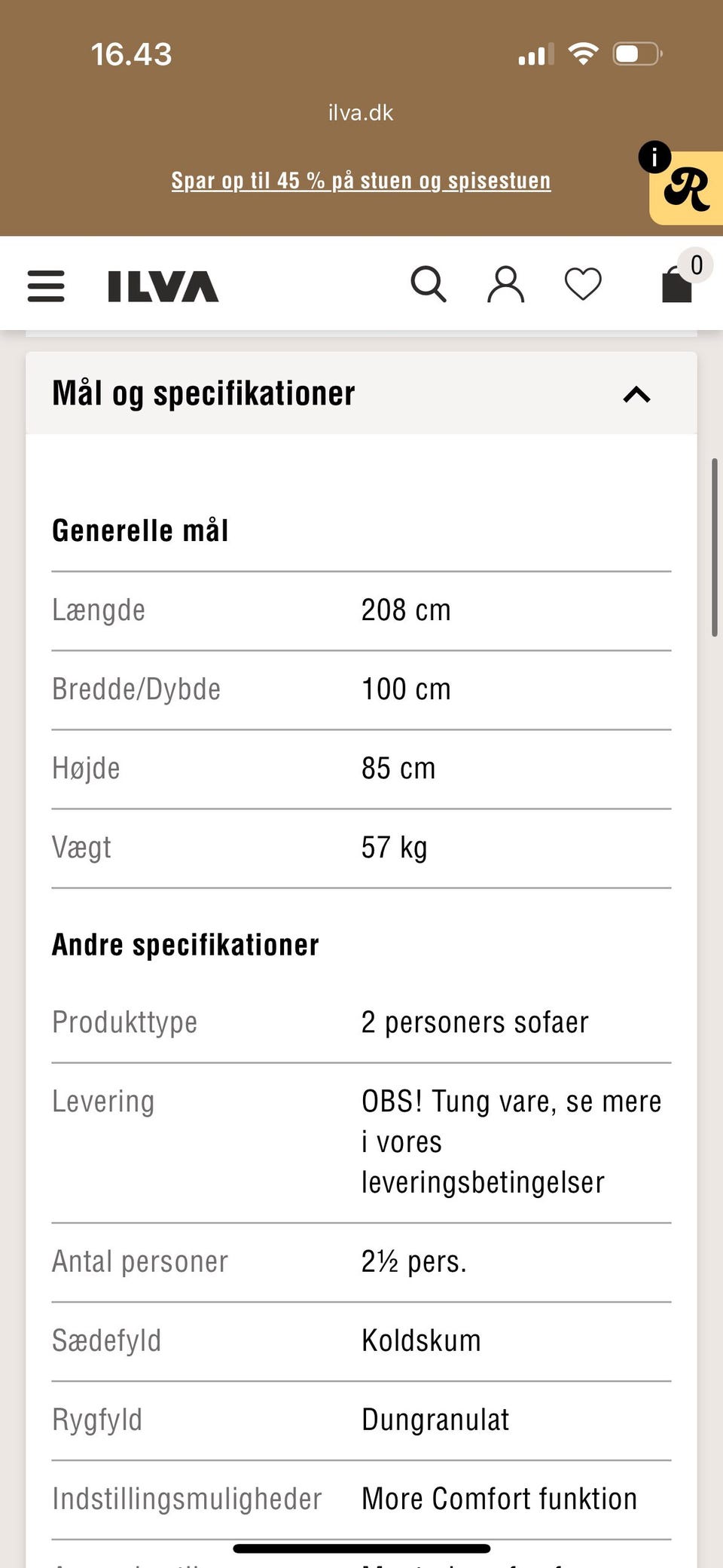The height and width of the screenshot is (1568, 723).
Task: Open the hamburger navigation menu
Action: pos(45,286)
